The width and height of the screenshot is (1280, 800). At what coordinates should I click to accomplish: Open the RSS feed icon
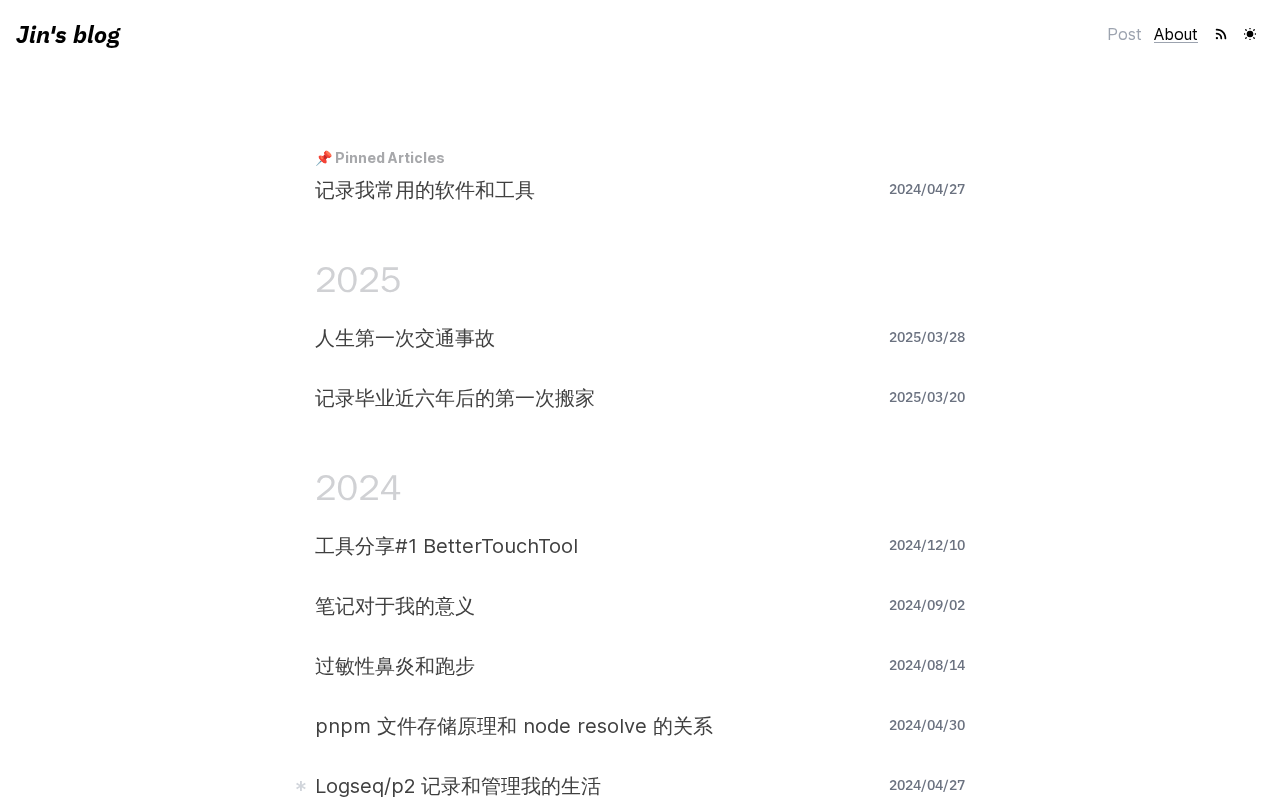(x=1220, y=34)
